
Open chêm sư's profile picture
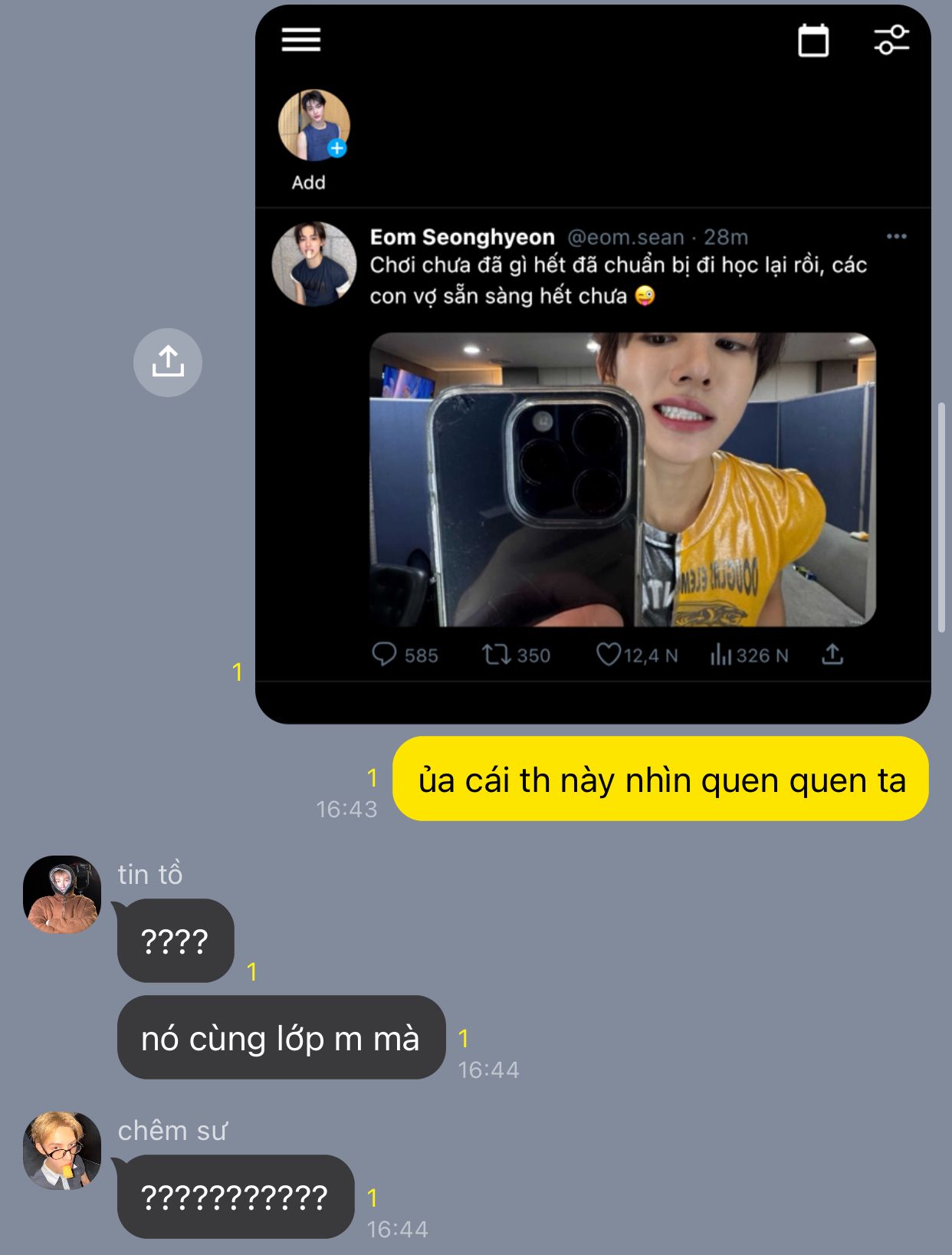62,1150
